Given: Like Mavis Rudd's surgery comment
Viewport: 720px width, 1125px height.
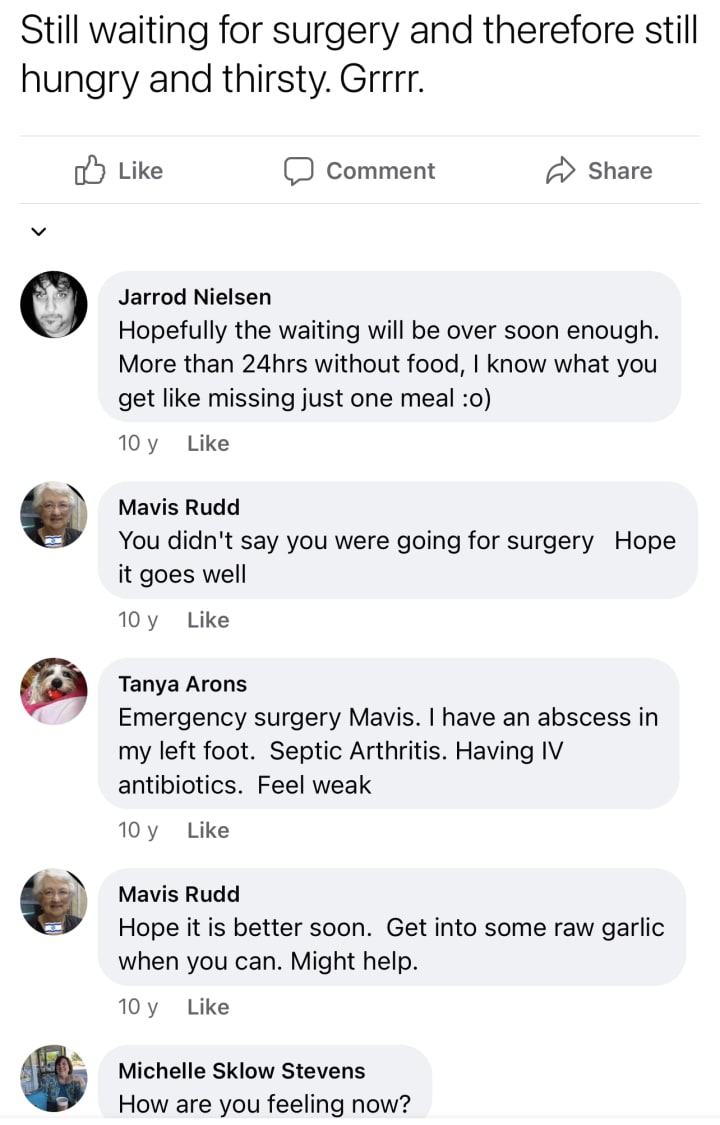Looking at the screenshot, I should point(208,620).
